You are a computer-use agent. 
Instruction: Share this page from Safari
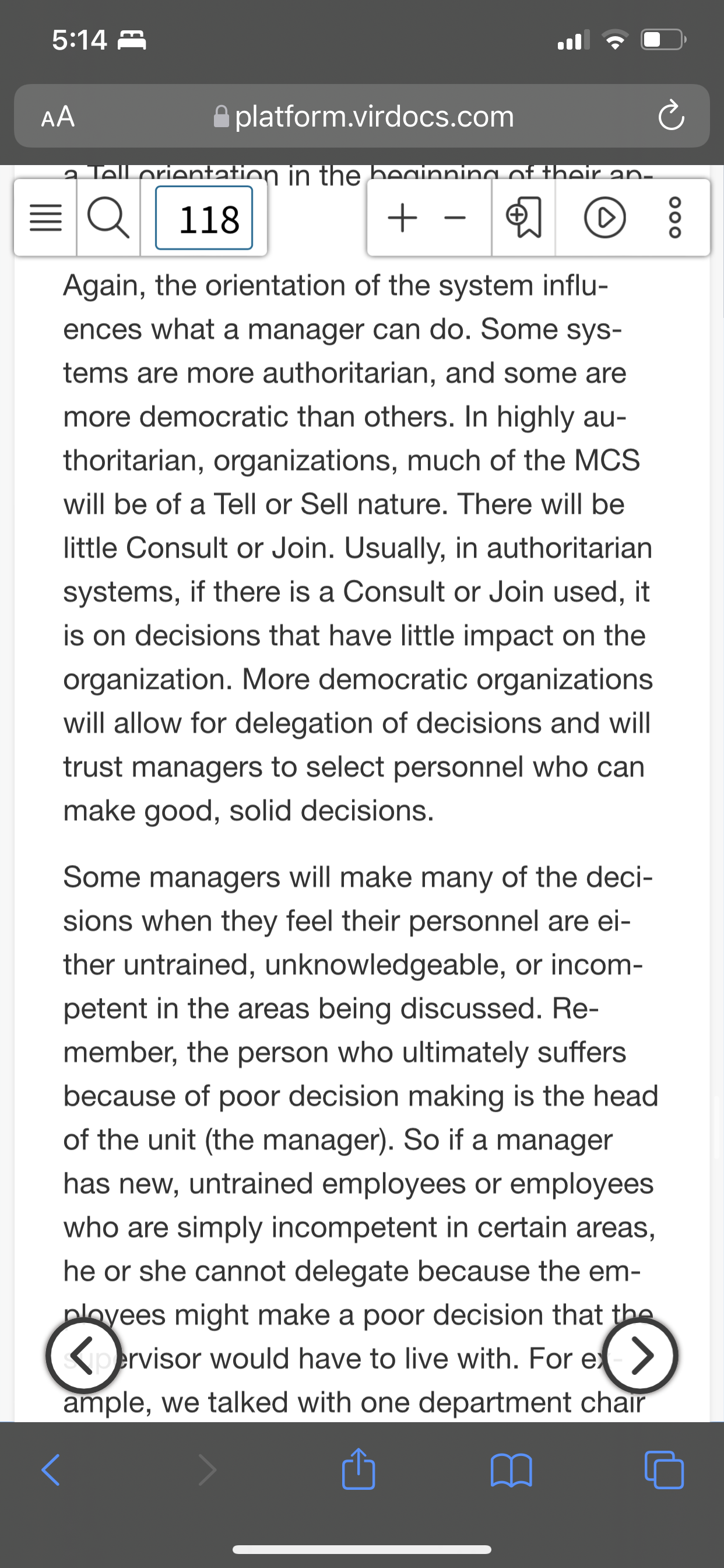tap(359, 1468)
